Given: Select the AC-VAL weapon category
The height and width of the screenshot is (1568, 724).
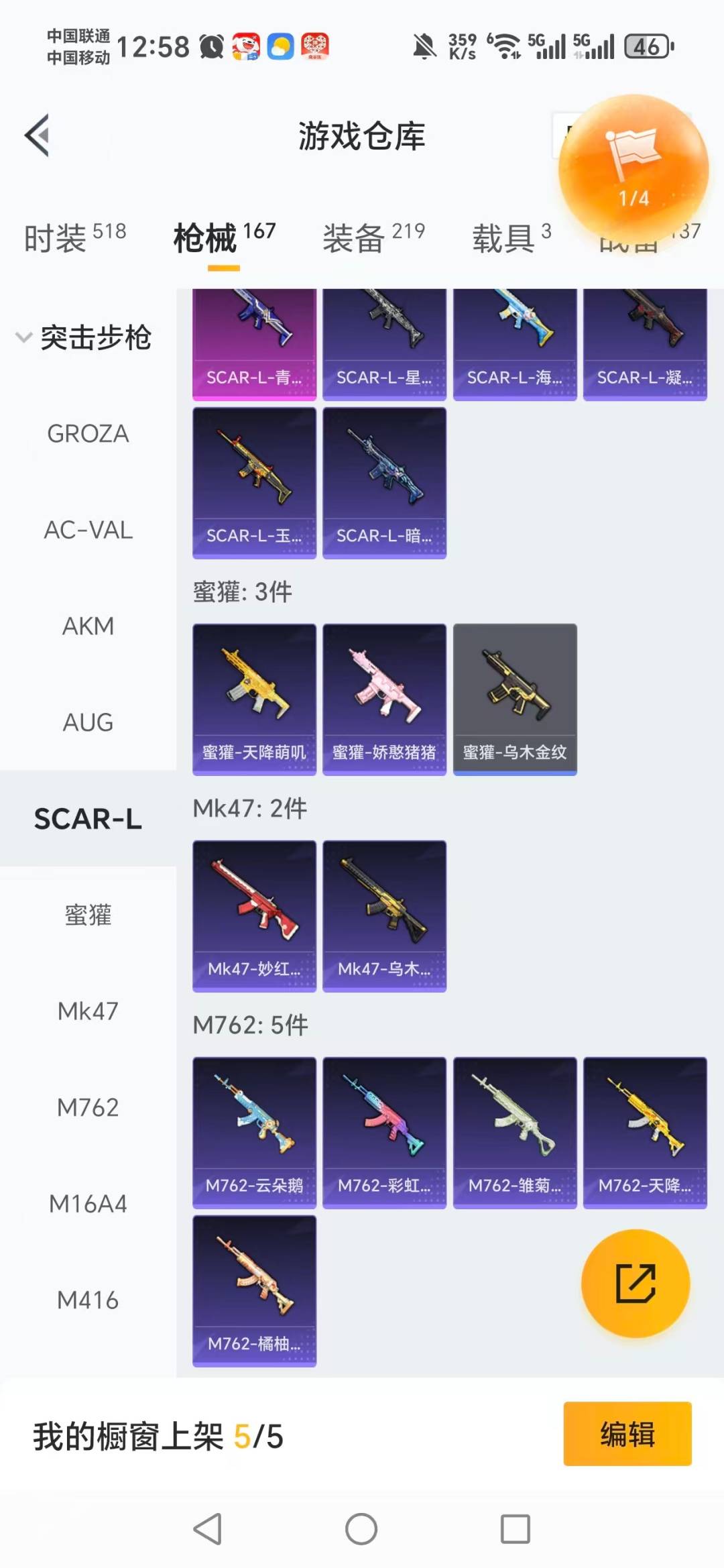Looking at the screenshot, I should 88,530.
